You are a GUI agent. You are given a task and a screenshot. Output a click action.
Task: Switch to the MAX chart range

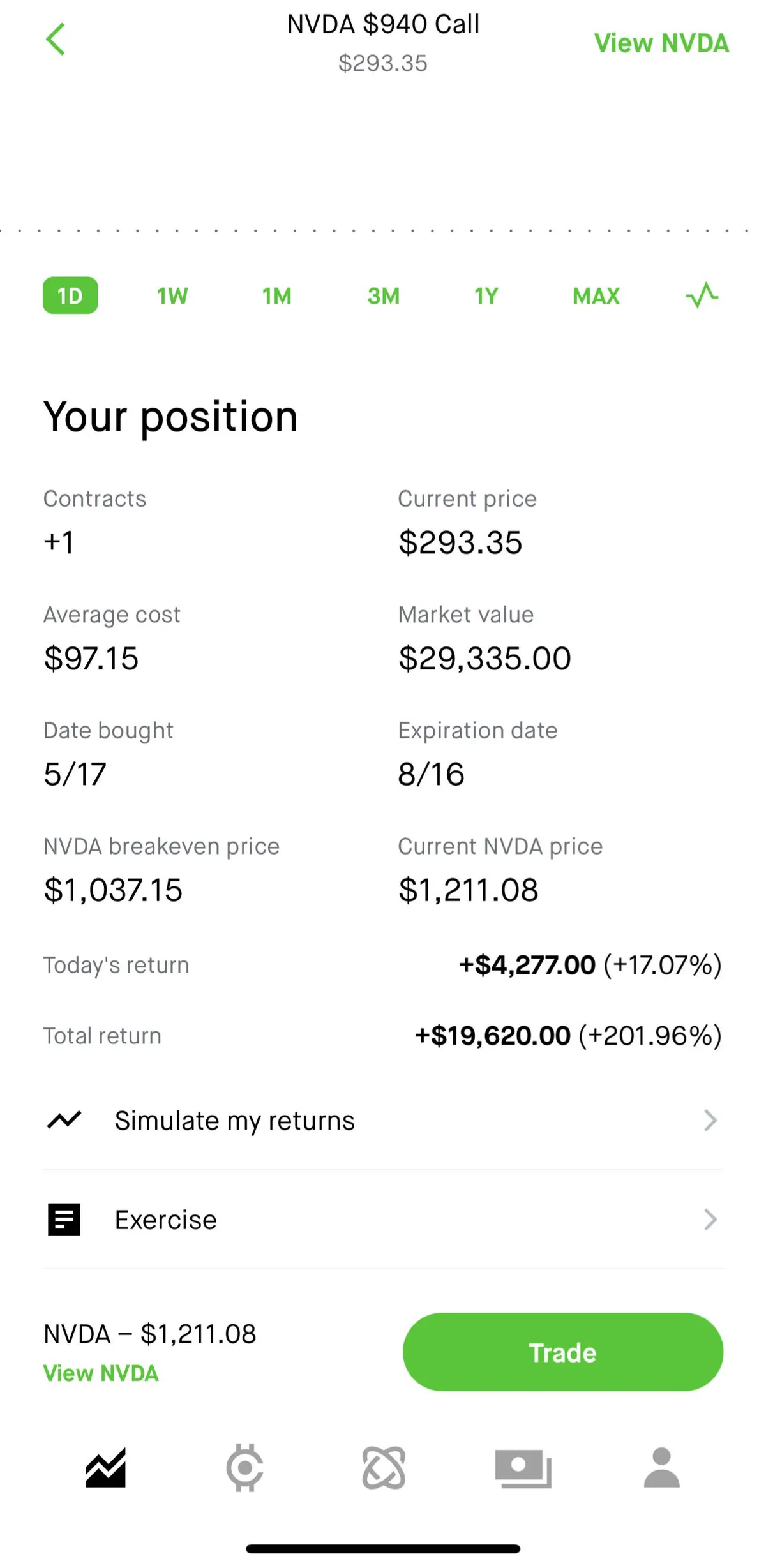tap(596, 295)
